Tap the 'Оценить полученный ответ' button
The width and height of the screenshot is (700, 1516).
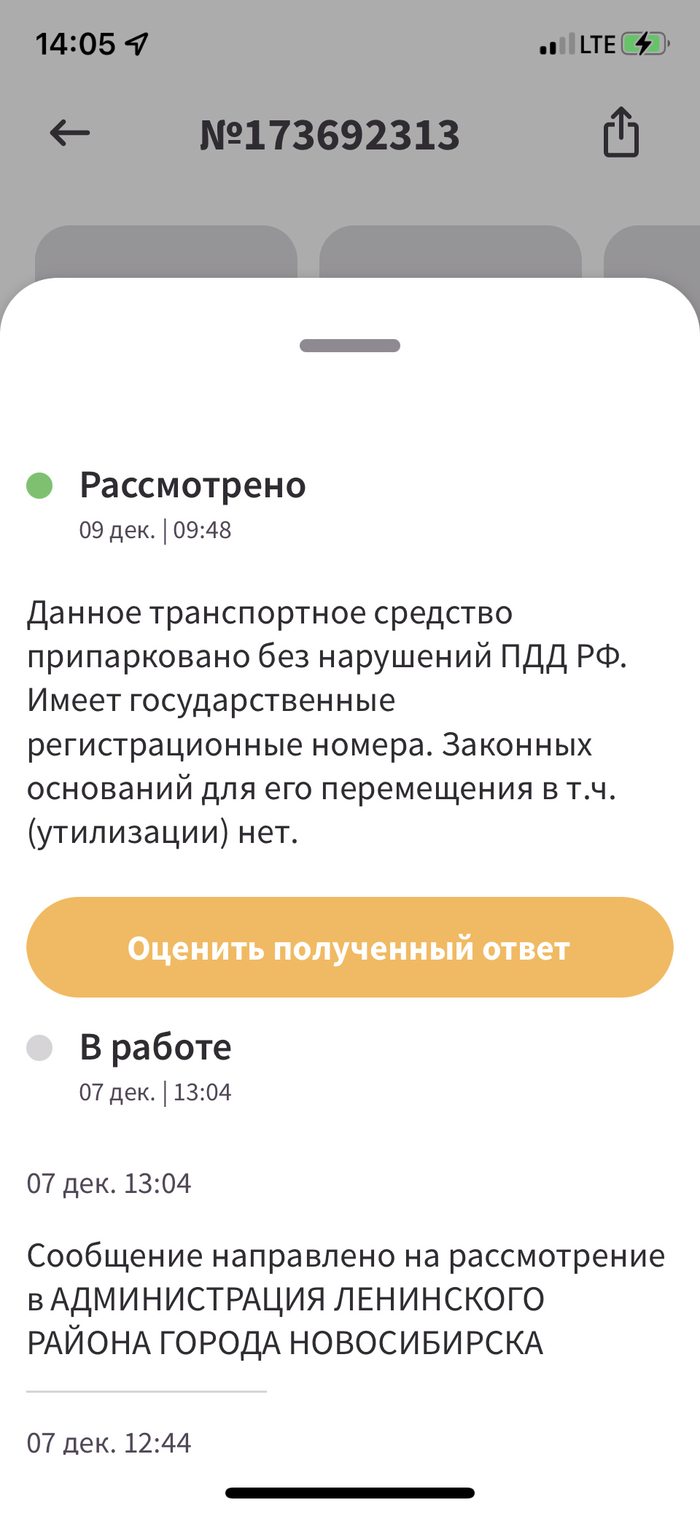[349, 947]
